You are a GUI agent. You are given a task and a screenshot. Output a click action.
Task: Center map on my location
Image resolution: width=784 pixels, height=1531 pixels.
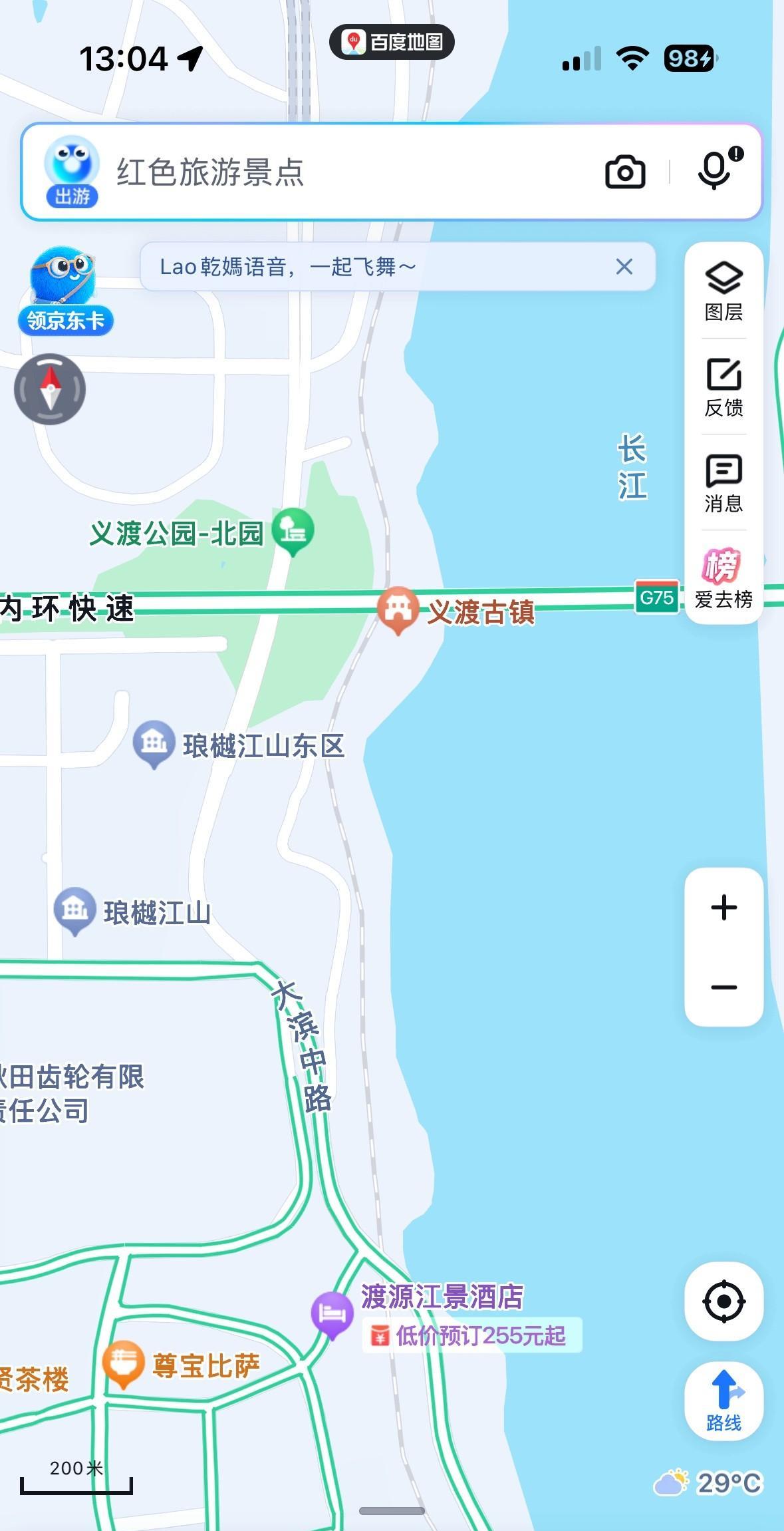[723, 1301]
